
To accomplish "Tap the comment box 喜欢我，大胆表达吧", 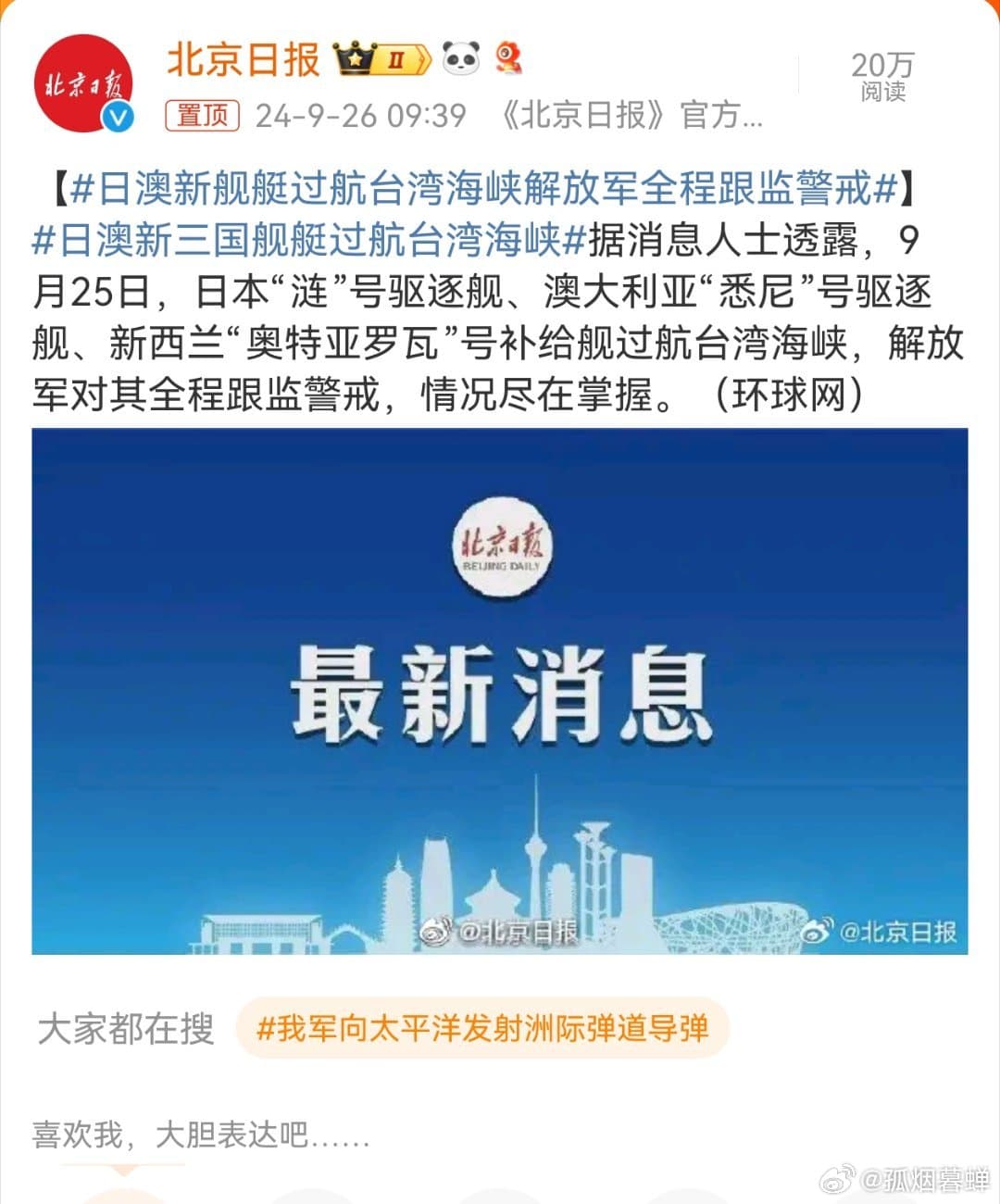I will click(202, 1134).
